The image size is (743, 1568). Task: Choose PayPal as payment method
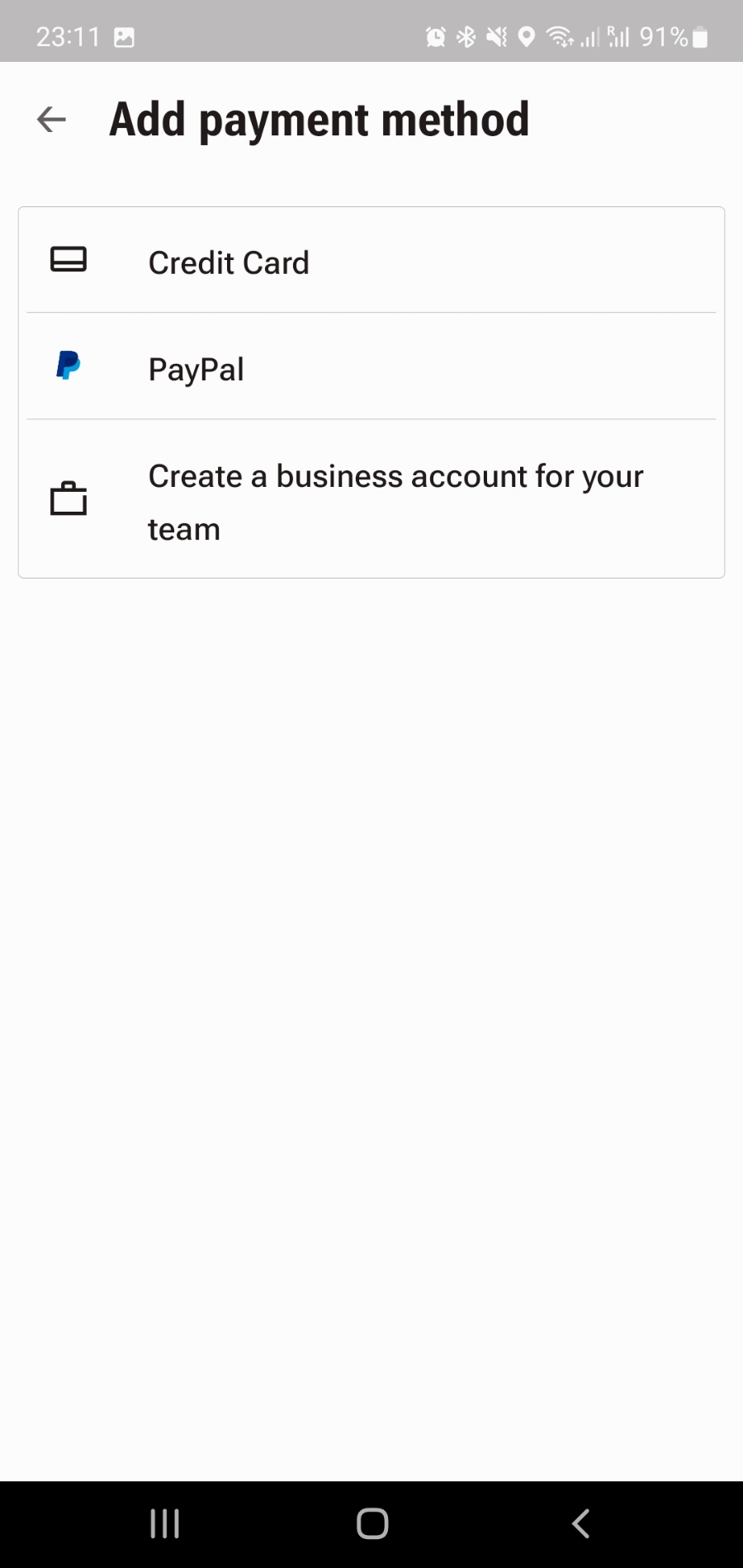point(371,367)
